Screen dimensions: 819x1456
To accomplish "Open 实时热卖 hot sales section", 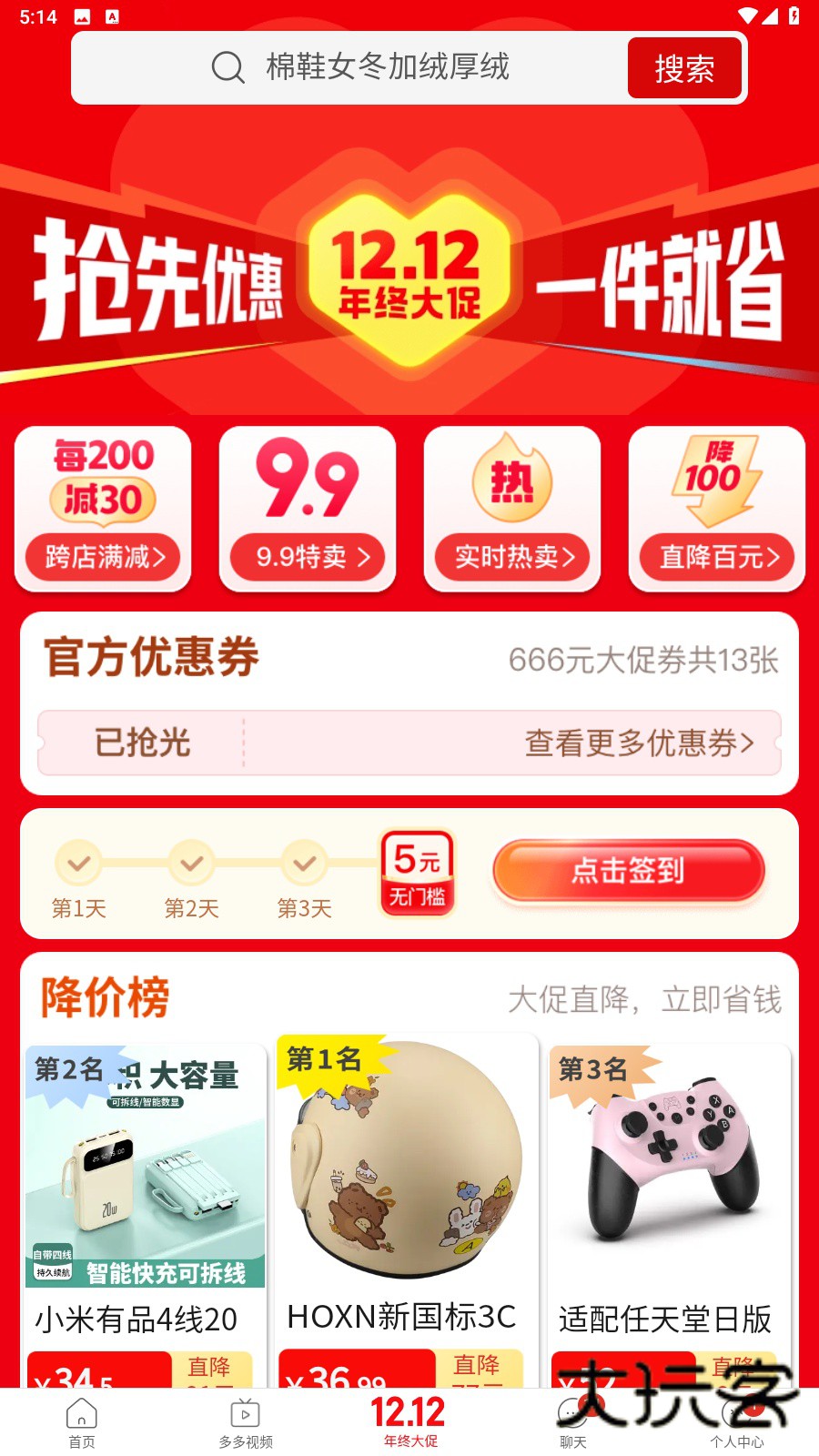I will coord(511,510).
